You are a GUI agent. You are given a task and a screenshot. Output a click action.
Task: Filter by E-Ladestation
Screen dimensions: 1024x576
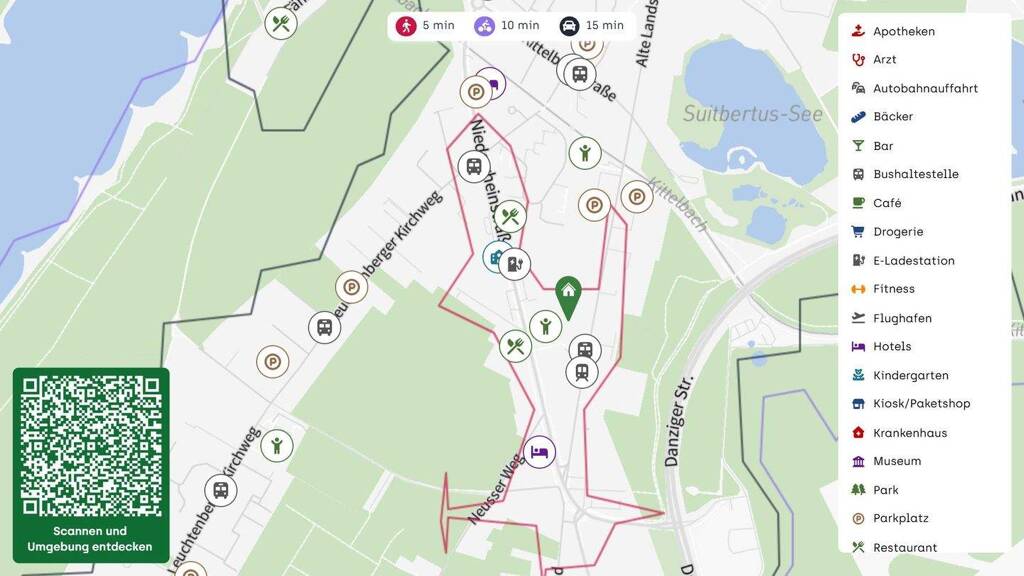click(x=903, y=261)
